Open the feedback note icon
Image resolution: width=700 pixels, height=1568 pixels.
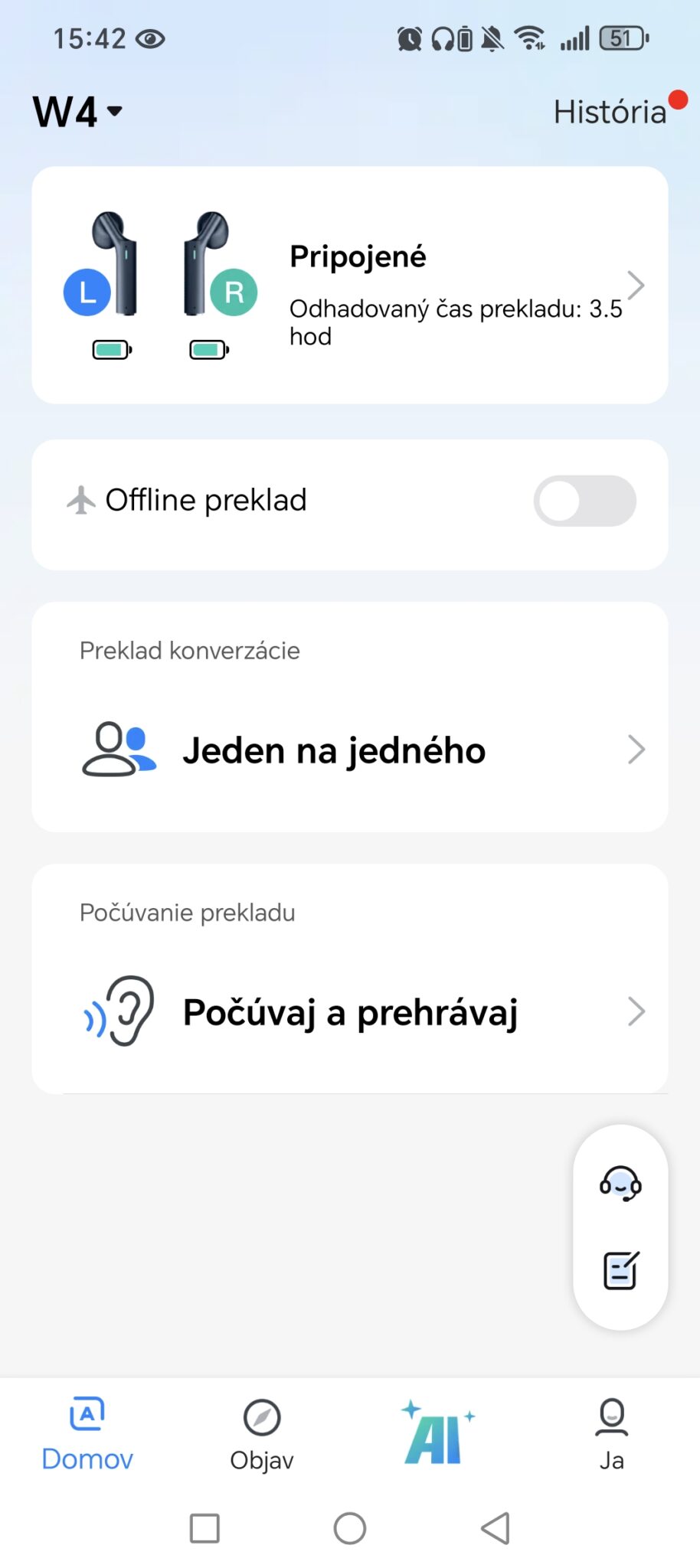(x=620, y=1271)
